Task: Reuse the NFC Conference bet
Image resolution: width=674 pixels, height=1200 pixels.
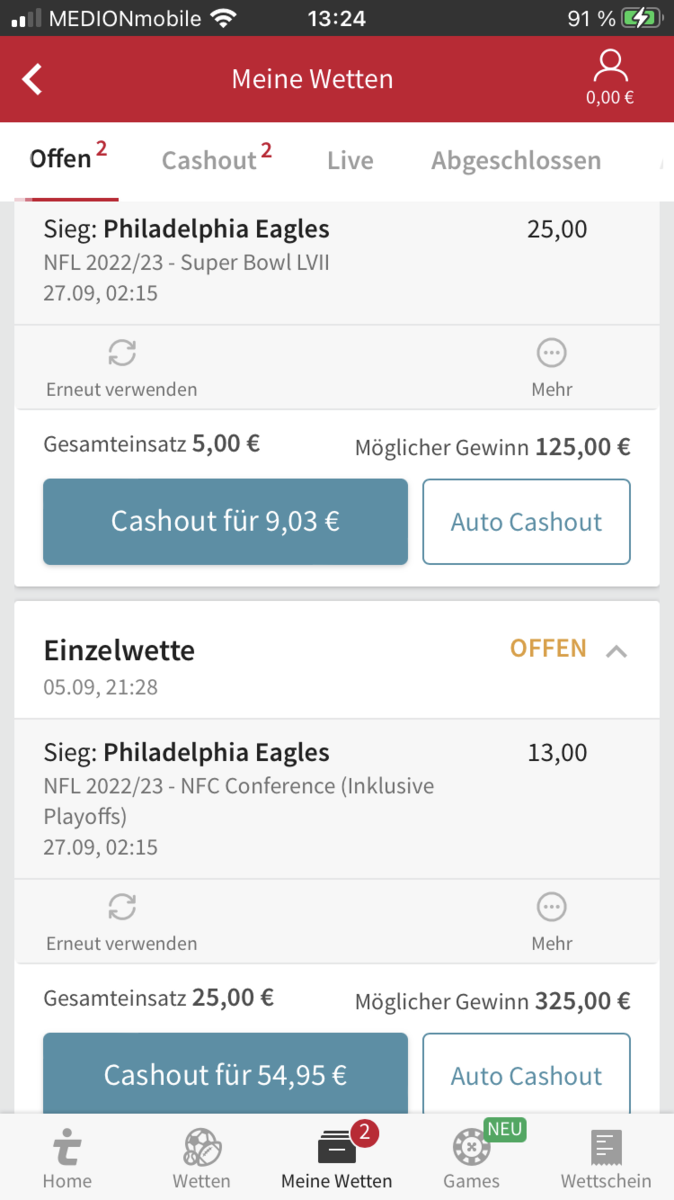Action: [x=122, y=922]
